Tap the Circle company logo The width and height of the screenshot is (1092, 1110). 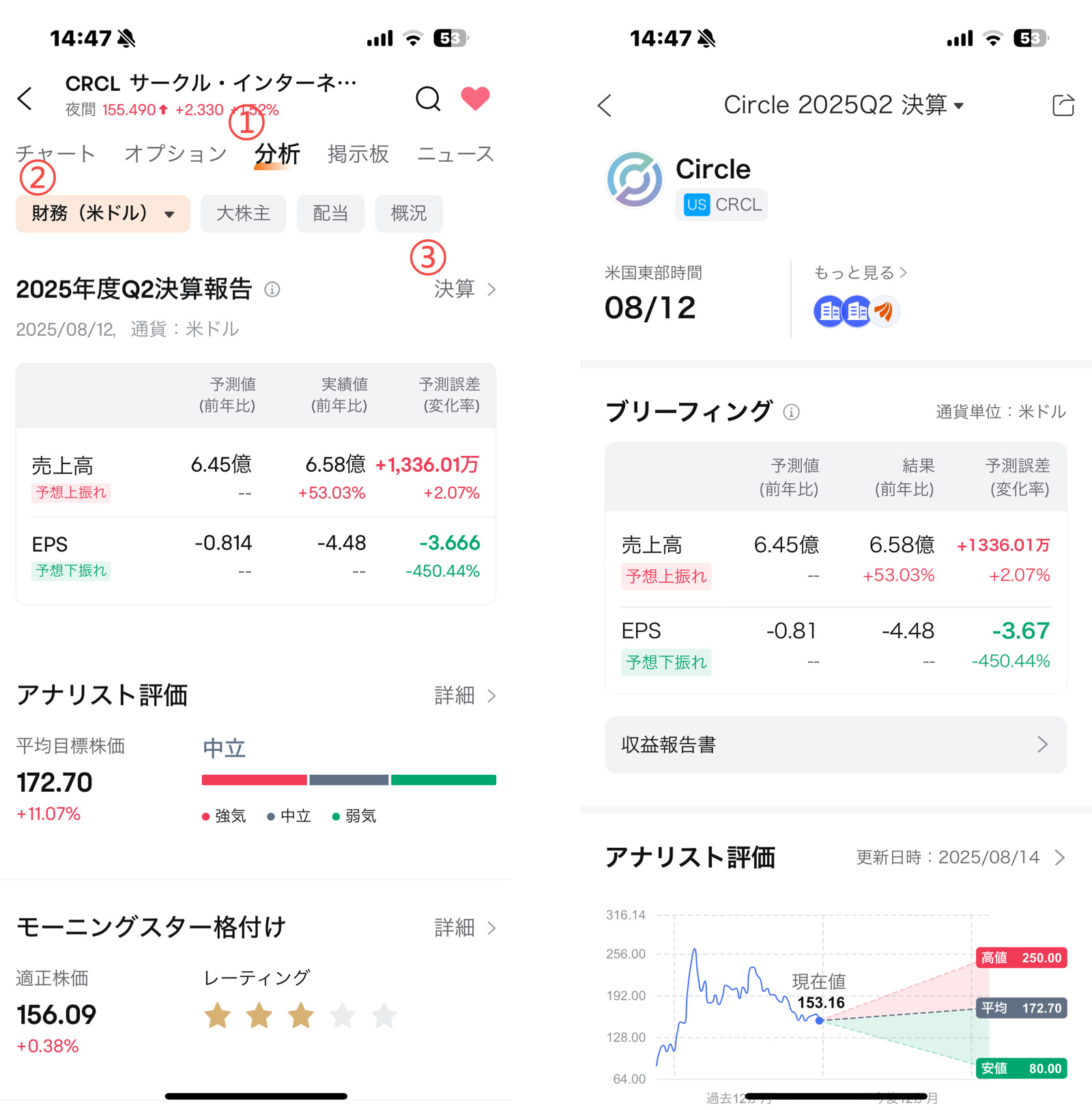(634, 180)
